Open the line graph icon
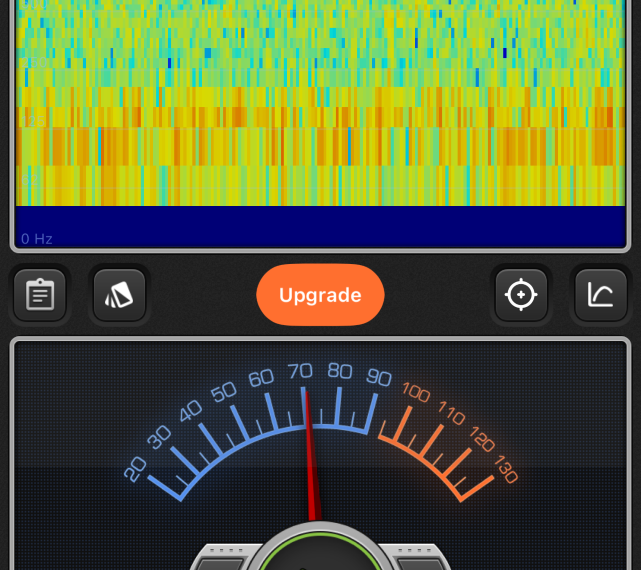Image resolution: width=641 pixels, height=570 pixels. (600, 295)
